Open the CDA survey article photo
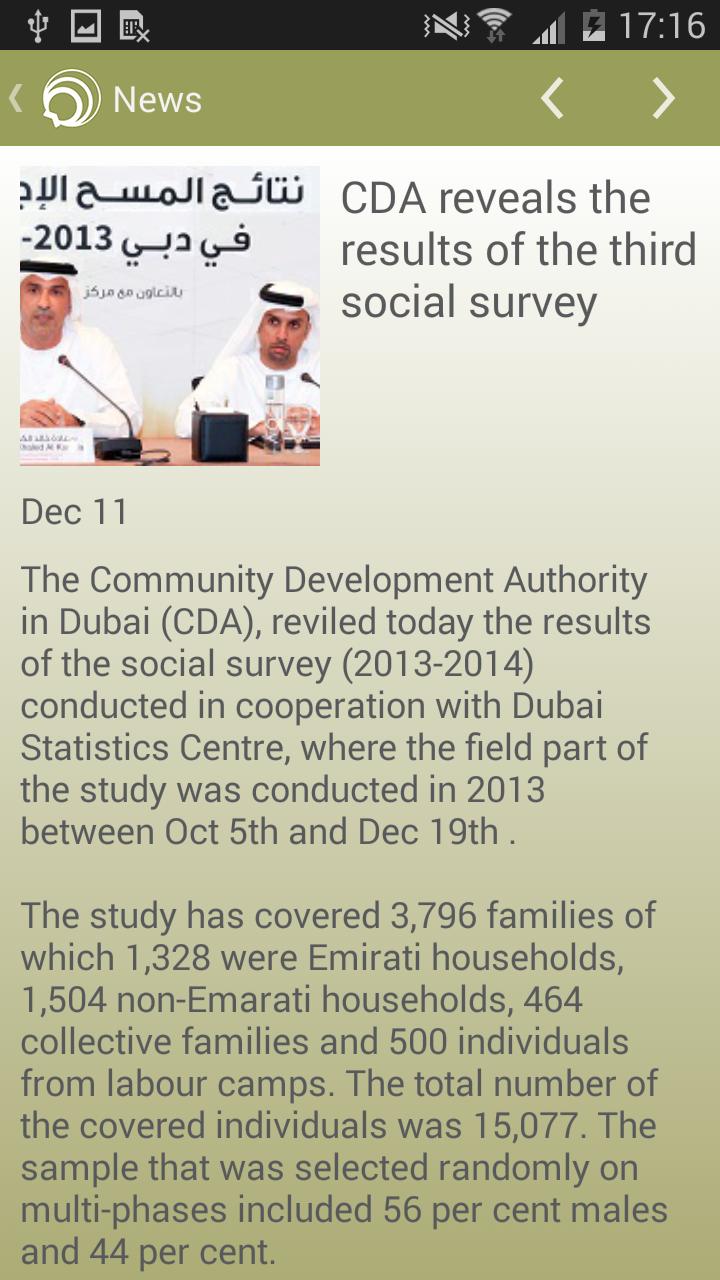 click(170, 315)
